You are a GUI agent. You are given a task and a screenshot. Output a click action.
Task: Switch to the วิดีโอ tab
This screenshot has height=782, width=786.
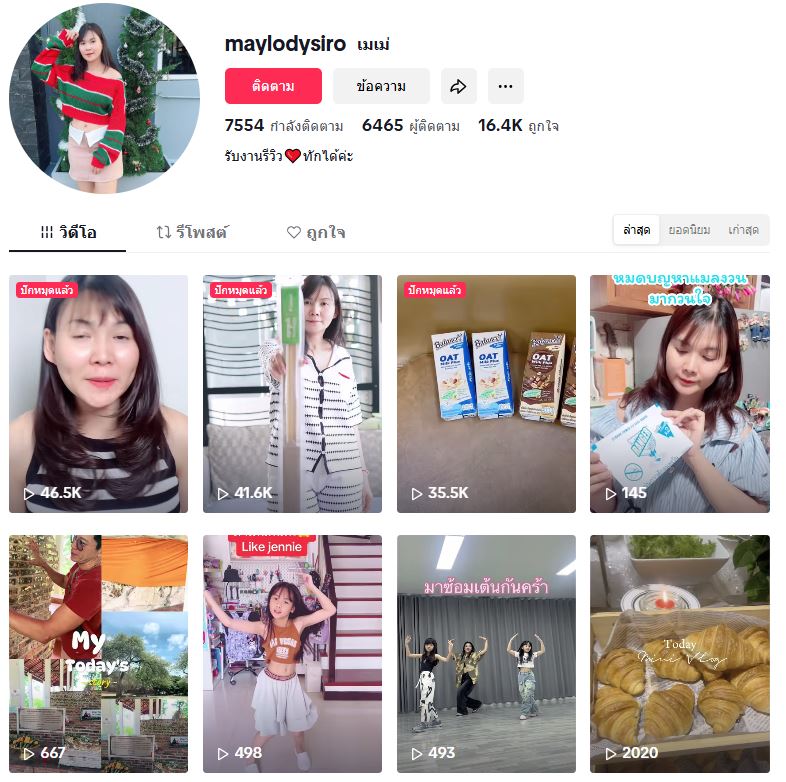click(68, 232)
